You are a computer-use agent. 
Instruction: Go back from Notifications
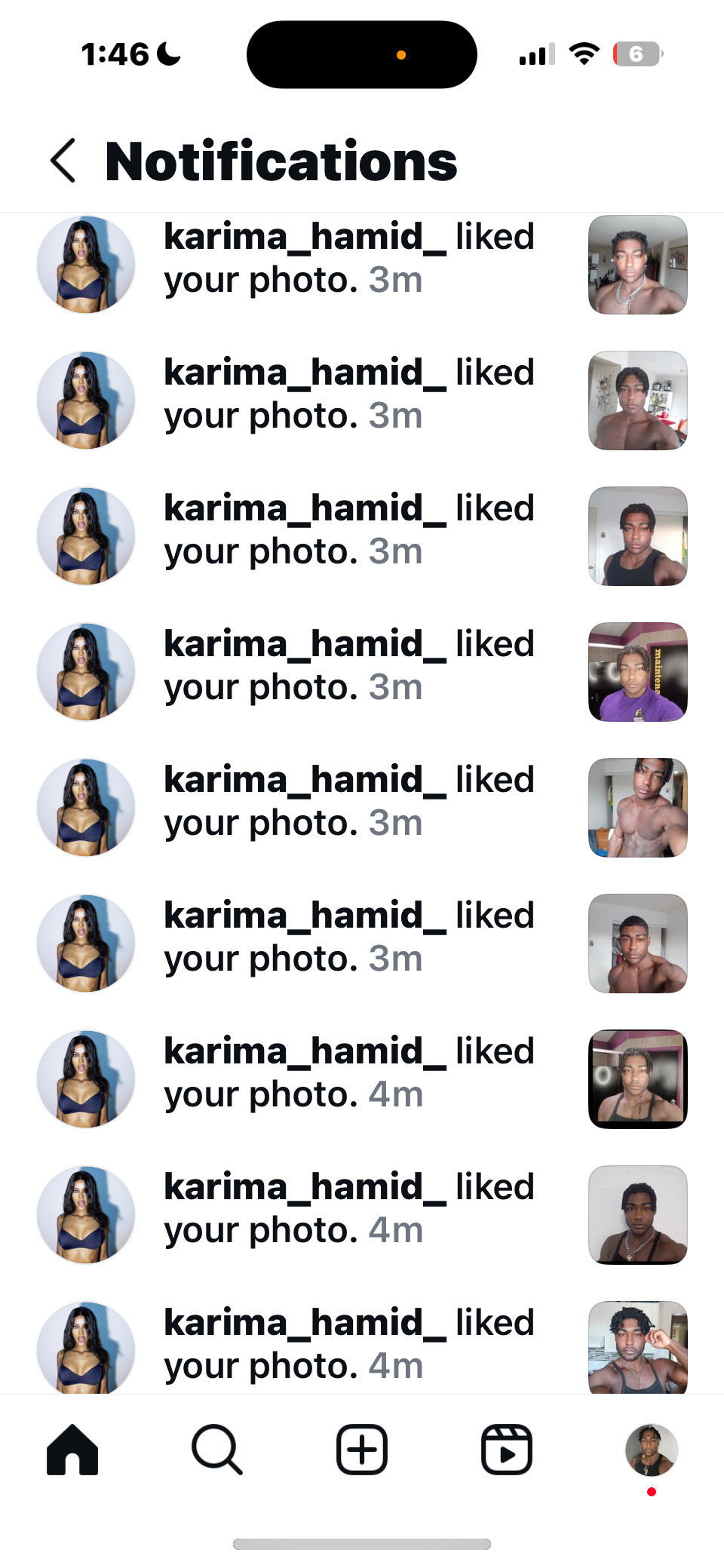[x=63, y=161]
